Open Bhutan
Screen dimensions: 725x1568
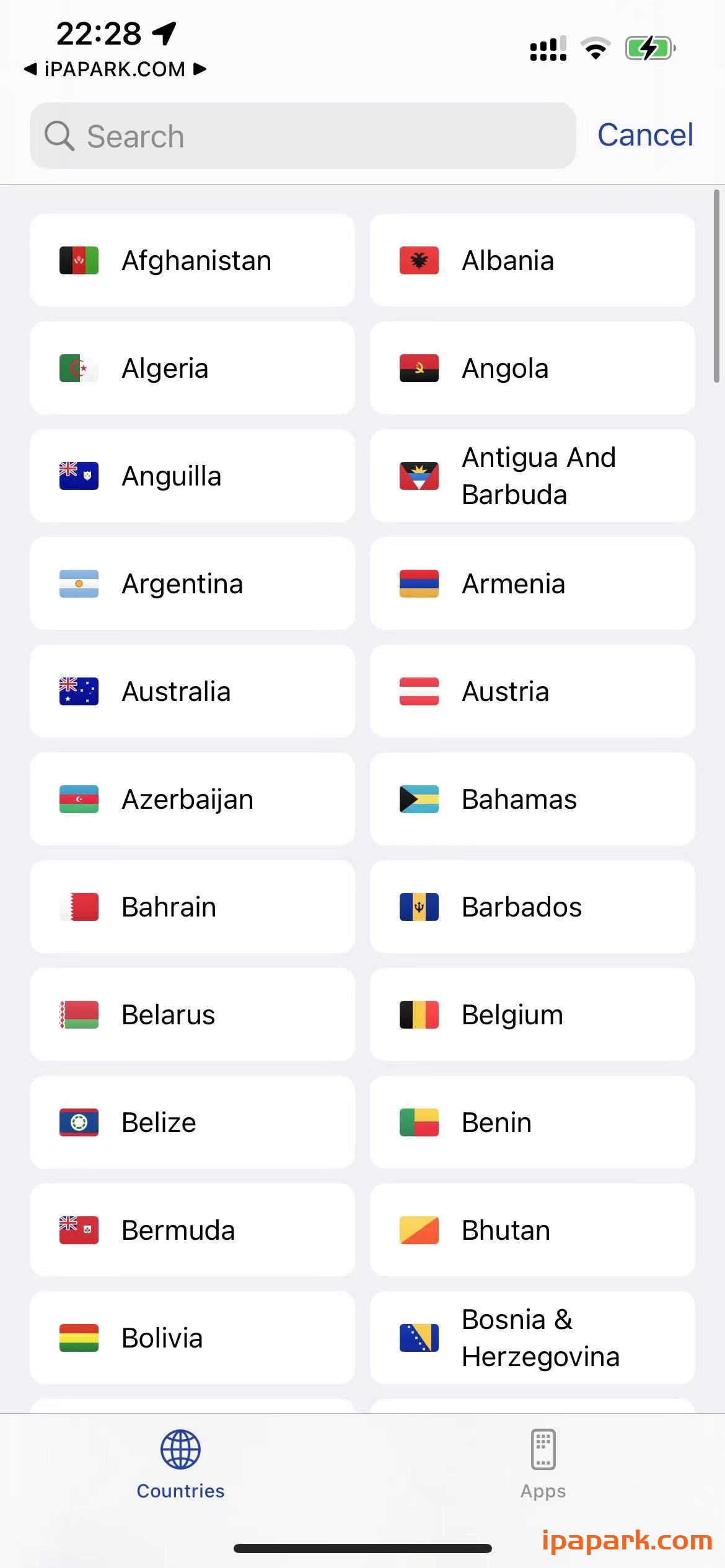532,1230
